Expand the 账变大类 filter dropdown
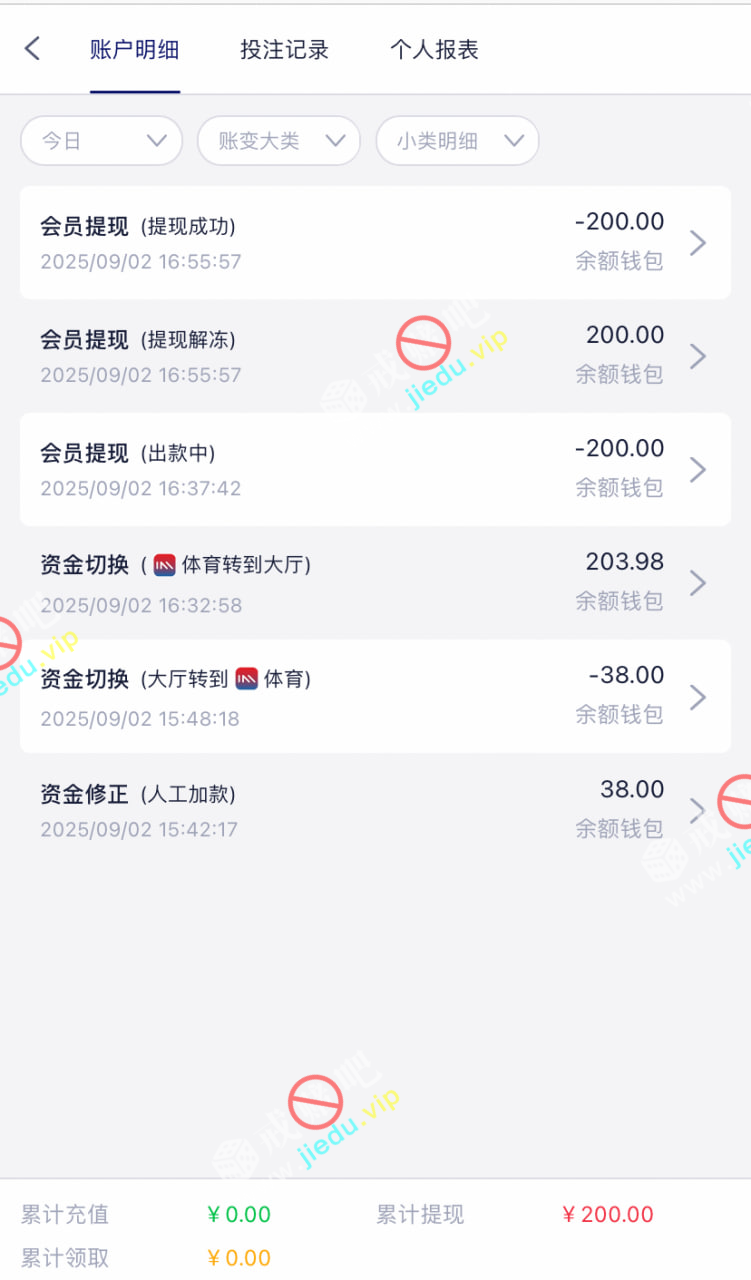751x1280 pixels. (278, 141)
